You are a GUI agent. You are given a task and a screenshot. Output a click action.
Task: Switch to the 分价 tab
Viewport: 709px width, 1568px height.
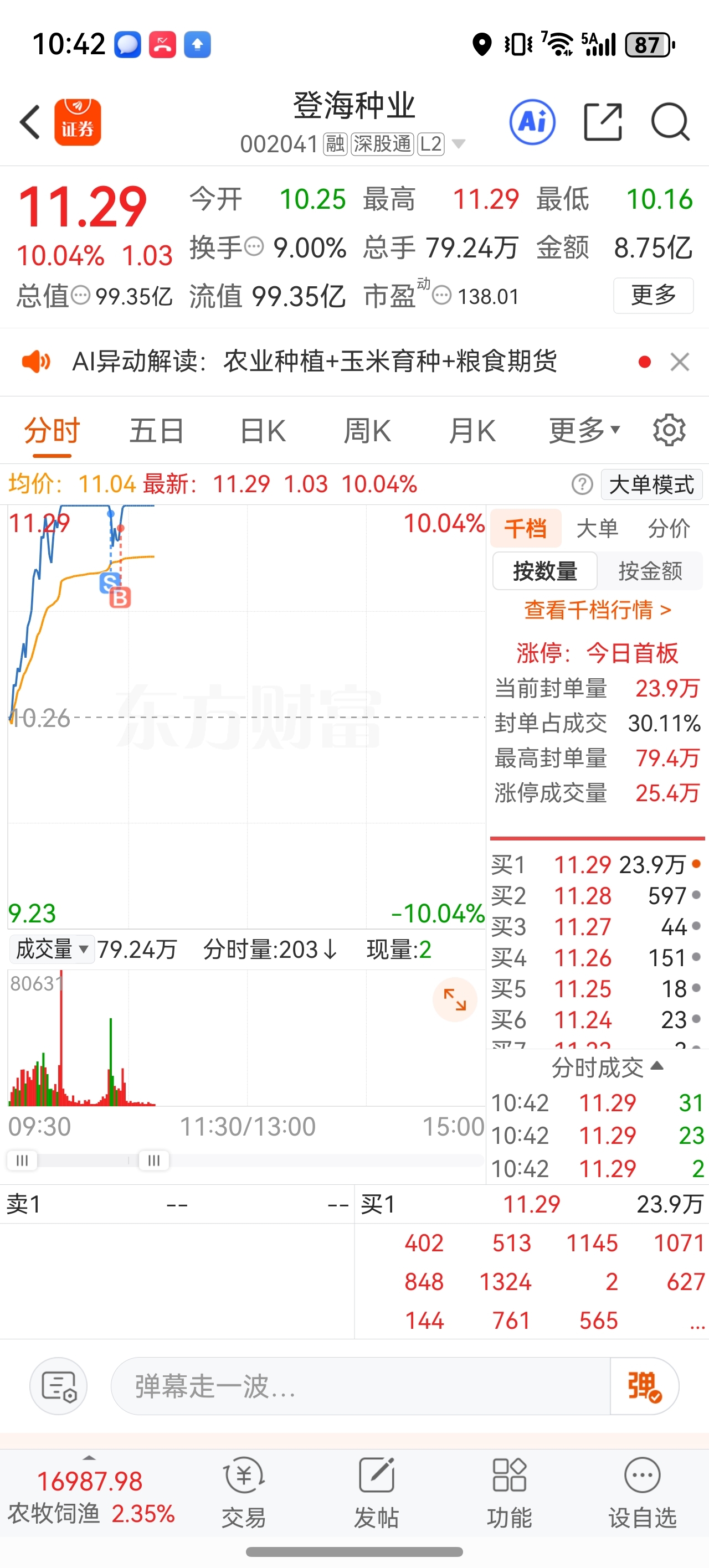(x=669, y=528)
